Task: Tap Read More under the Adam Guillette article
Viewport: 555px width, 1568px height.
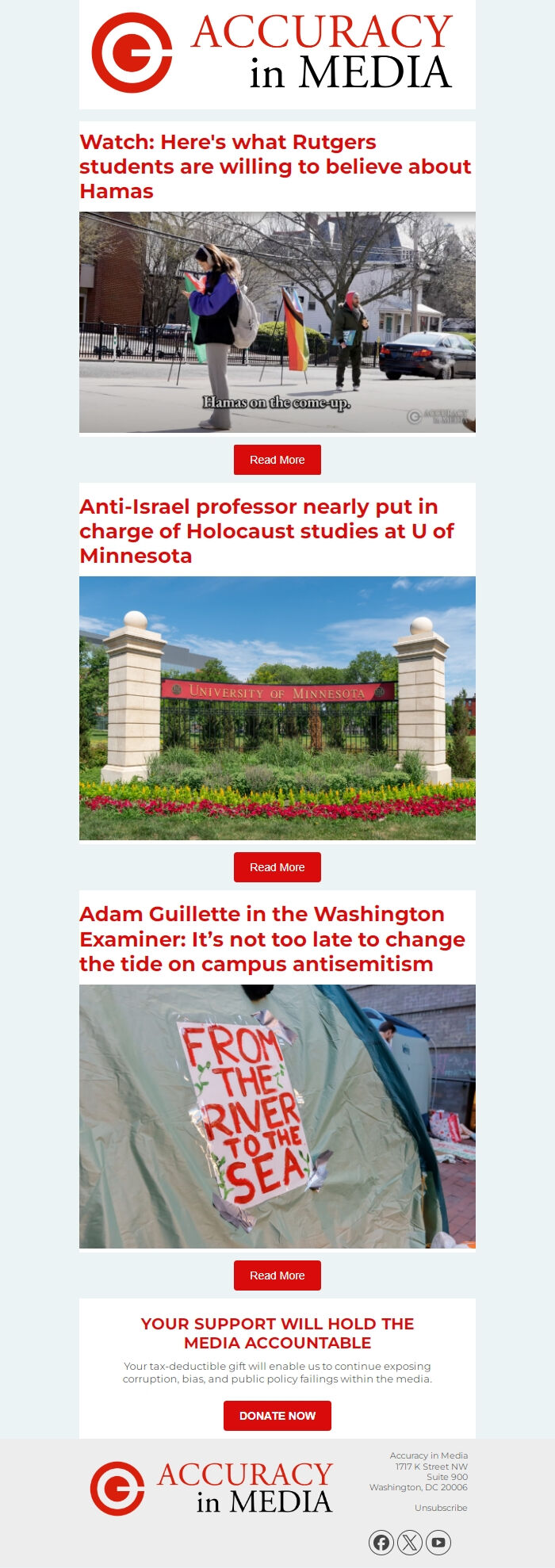Action: click(x=277, y=1275)
